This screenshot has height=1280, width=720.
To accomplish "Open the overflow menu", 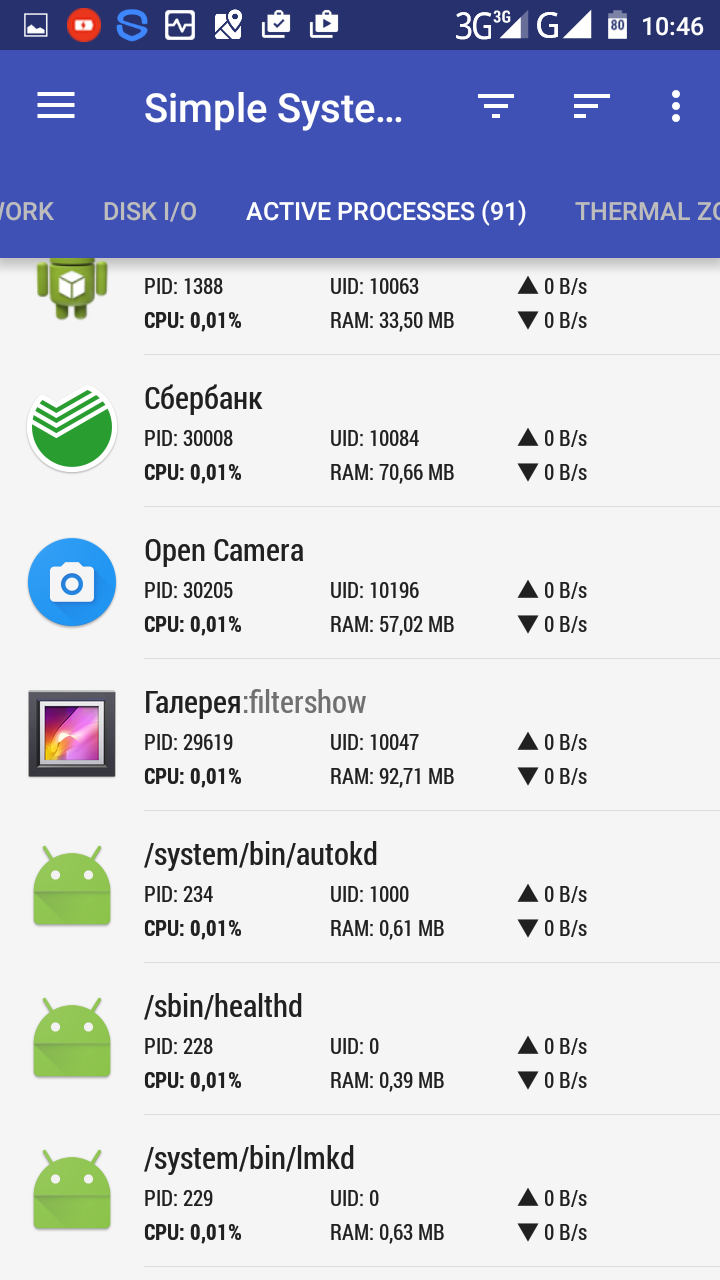I will pos(676,106).
